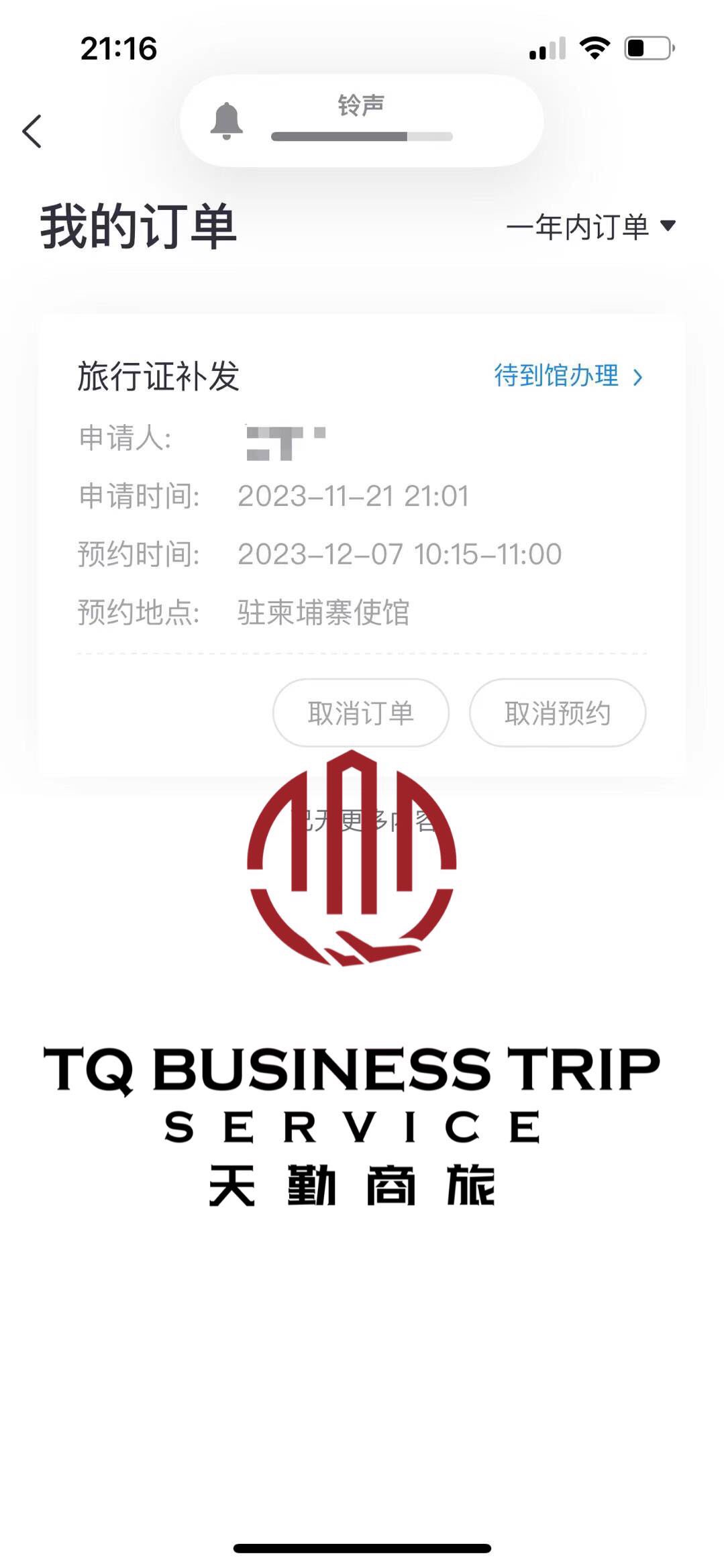Open the 一年内订单 filter dropdown
This screenshot has width=724, height=1568.
pyautogui.click(x=590, y=227)
